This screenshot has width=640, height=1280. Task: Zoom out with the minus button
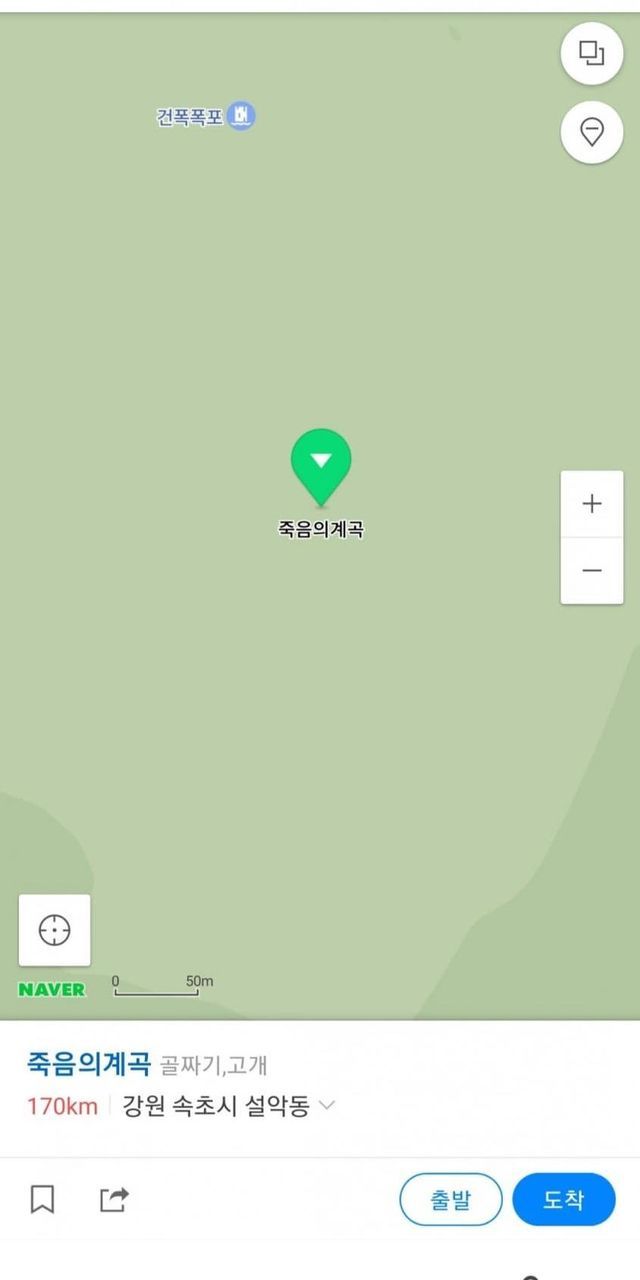click(x=592, y=570)
